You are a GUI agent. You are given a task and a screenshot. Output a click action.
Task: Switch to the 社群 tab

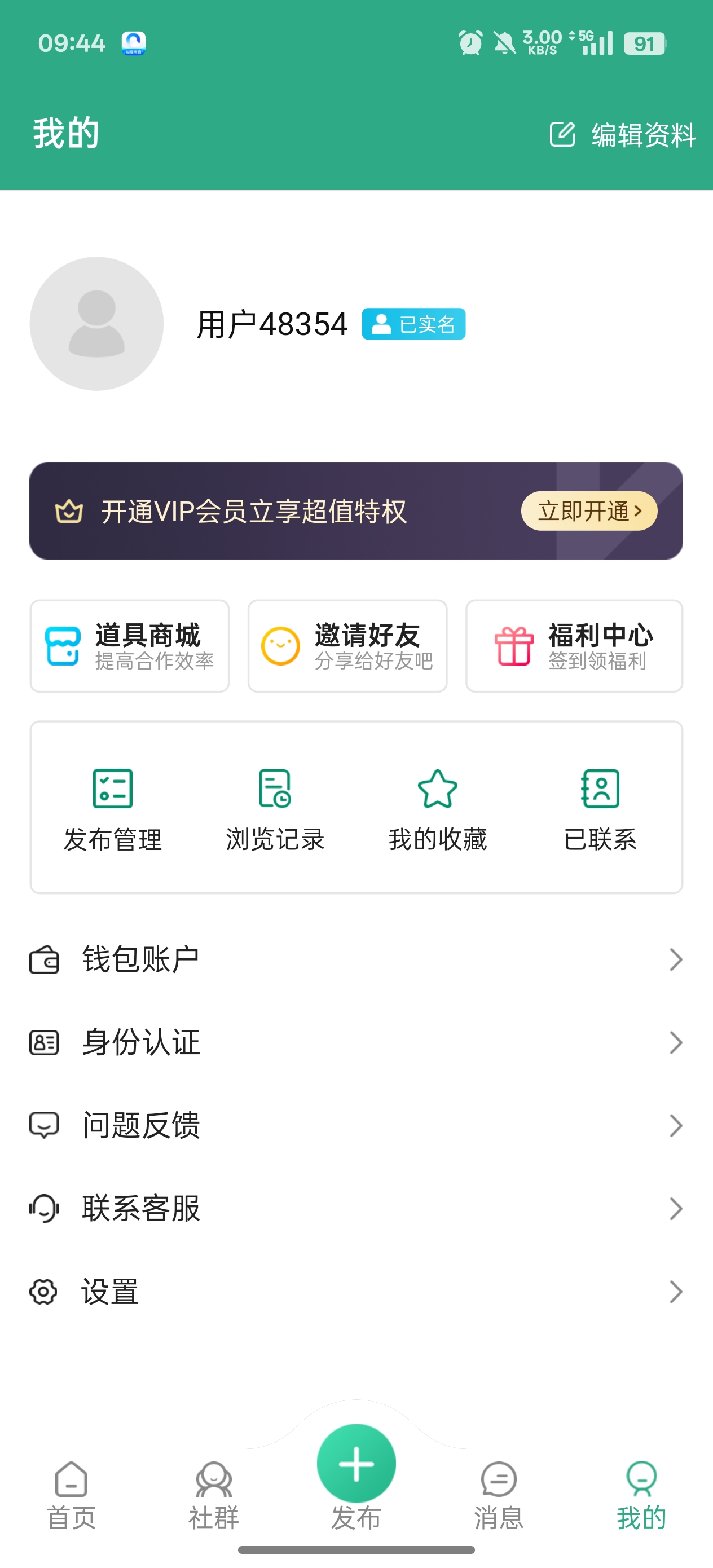pyautogui.click(x=214, y=1496)
